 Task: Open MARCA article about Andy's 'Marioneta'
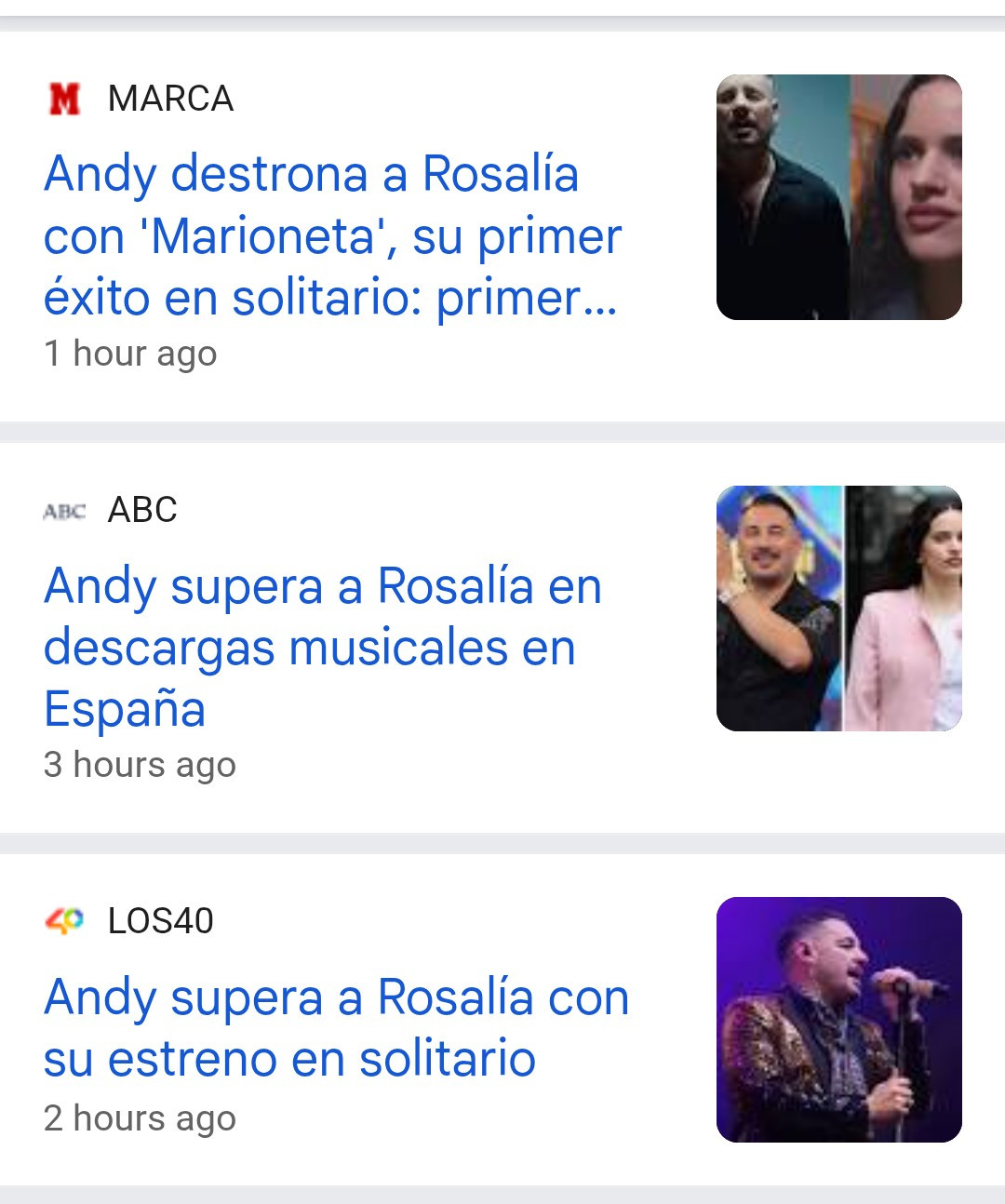tap(331, 235)
